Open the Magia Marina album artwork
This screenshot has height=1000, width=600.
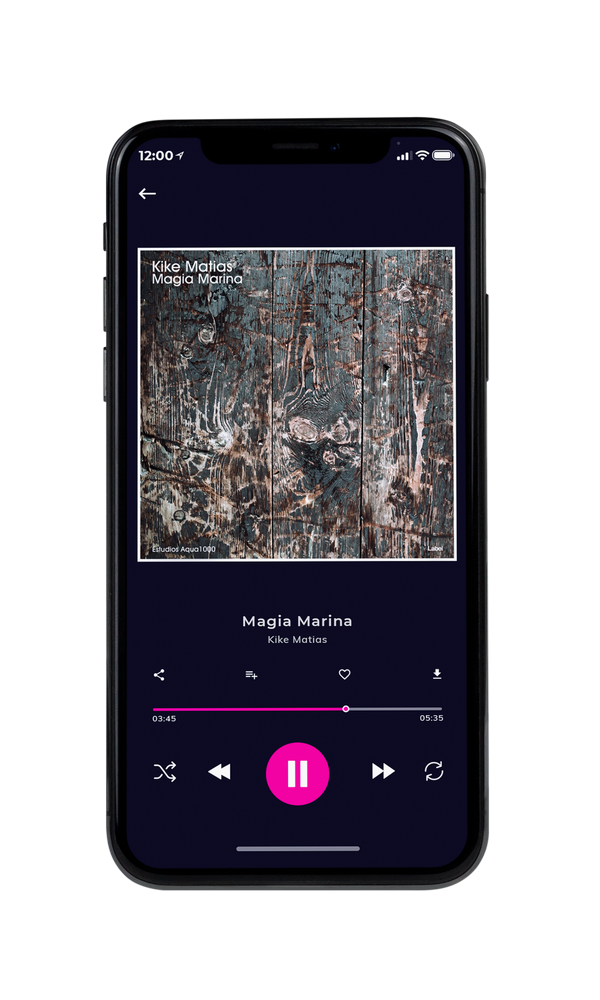click(x=296, y=404)
